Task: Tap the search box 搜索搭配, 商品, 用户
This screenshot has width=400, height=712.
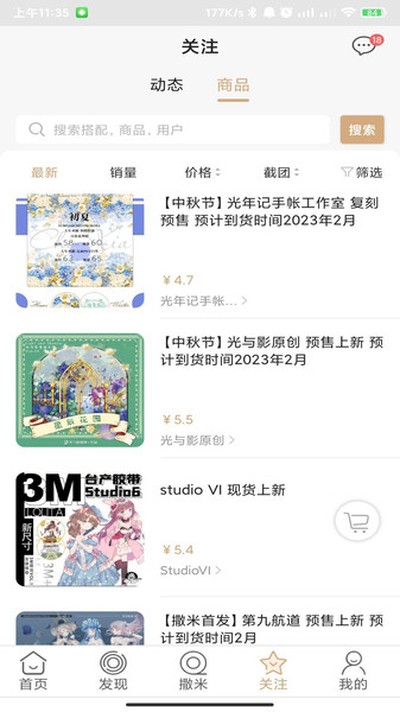Action: [173, 130]
